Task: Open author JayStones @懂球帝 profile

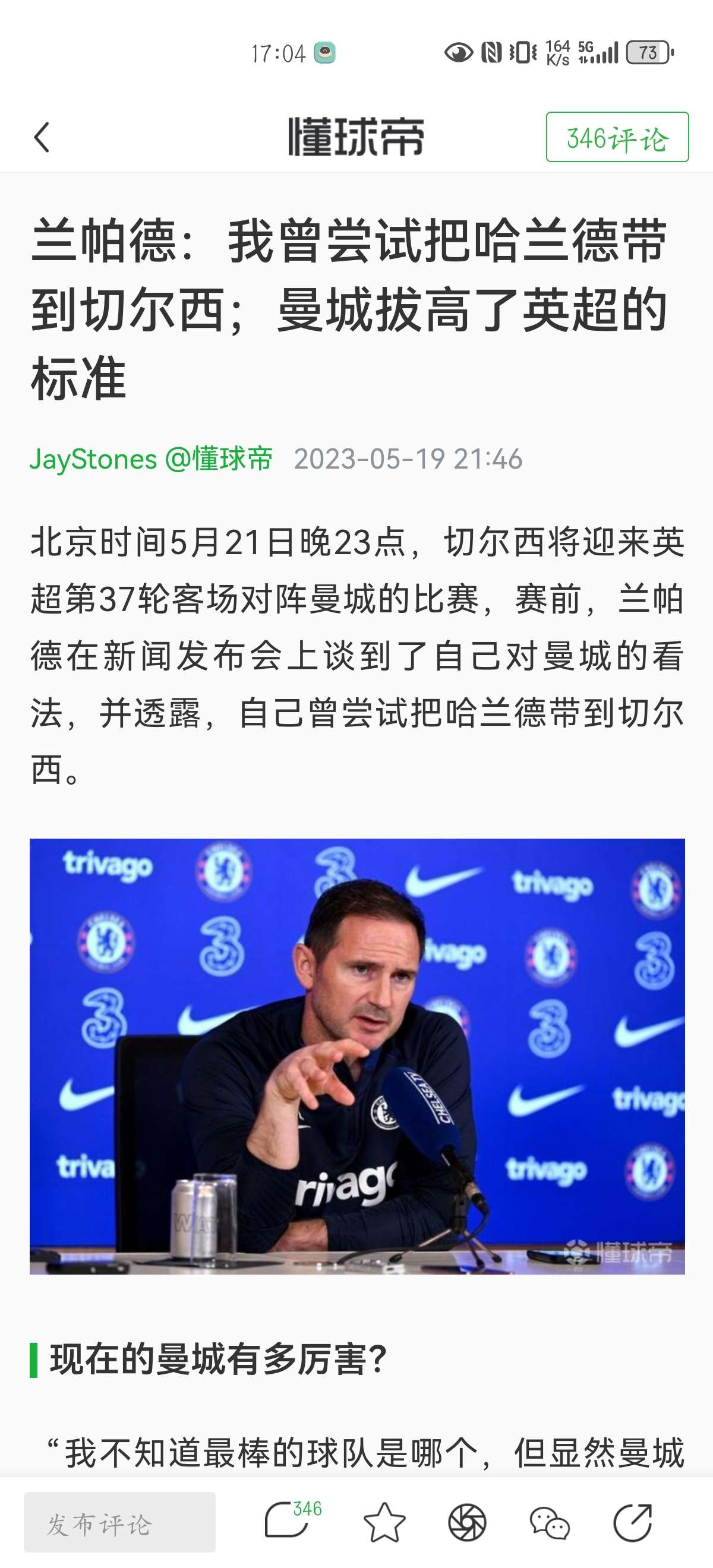Action: pyautogui.click(x=151, y=459)
